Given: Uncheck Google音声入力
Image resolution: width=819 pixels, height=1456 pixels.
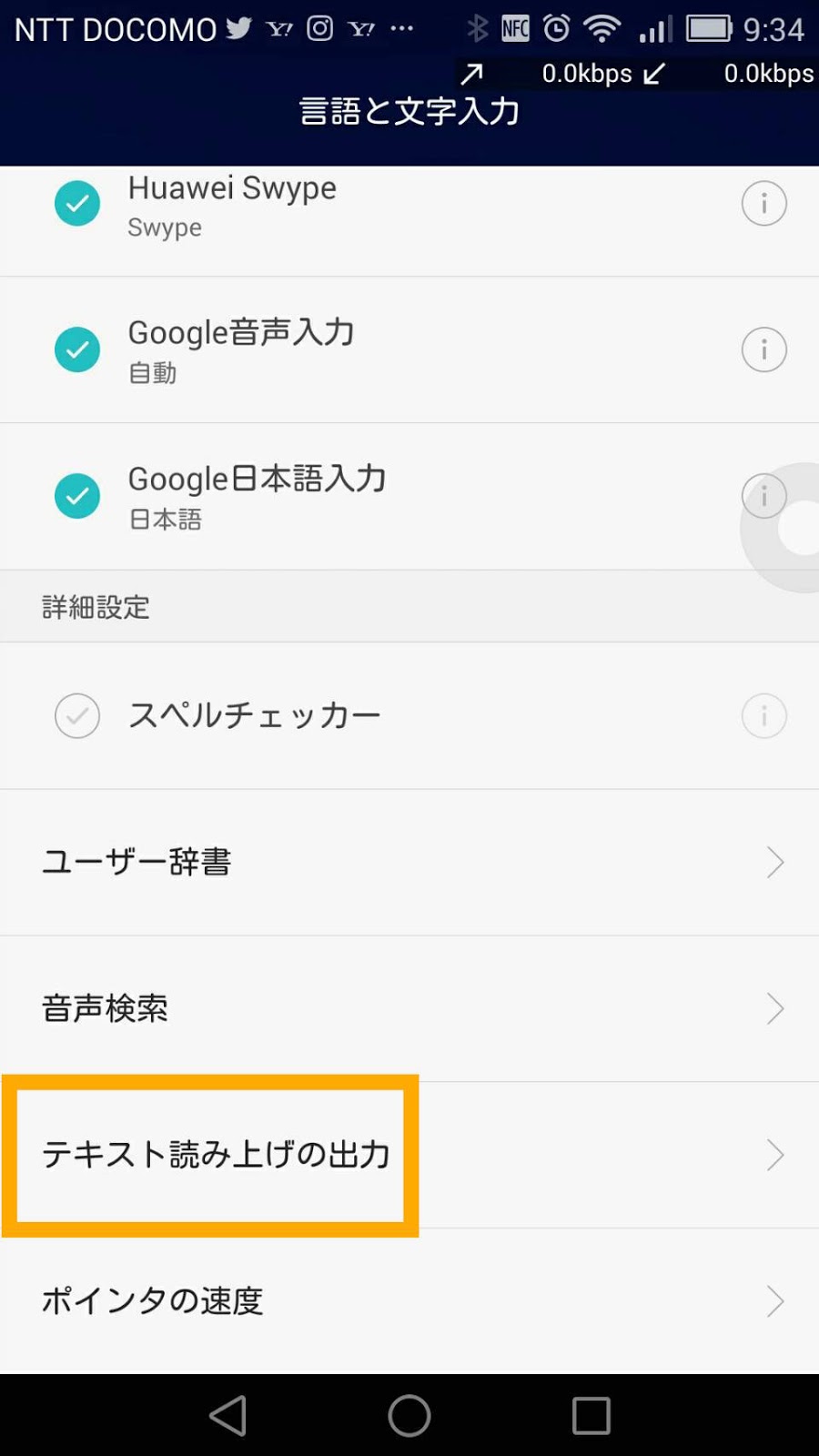Looking at the screenshot, I should [77, 349].
